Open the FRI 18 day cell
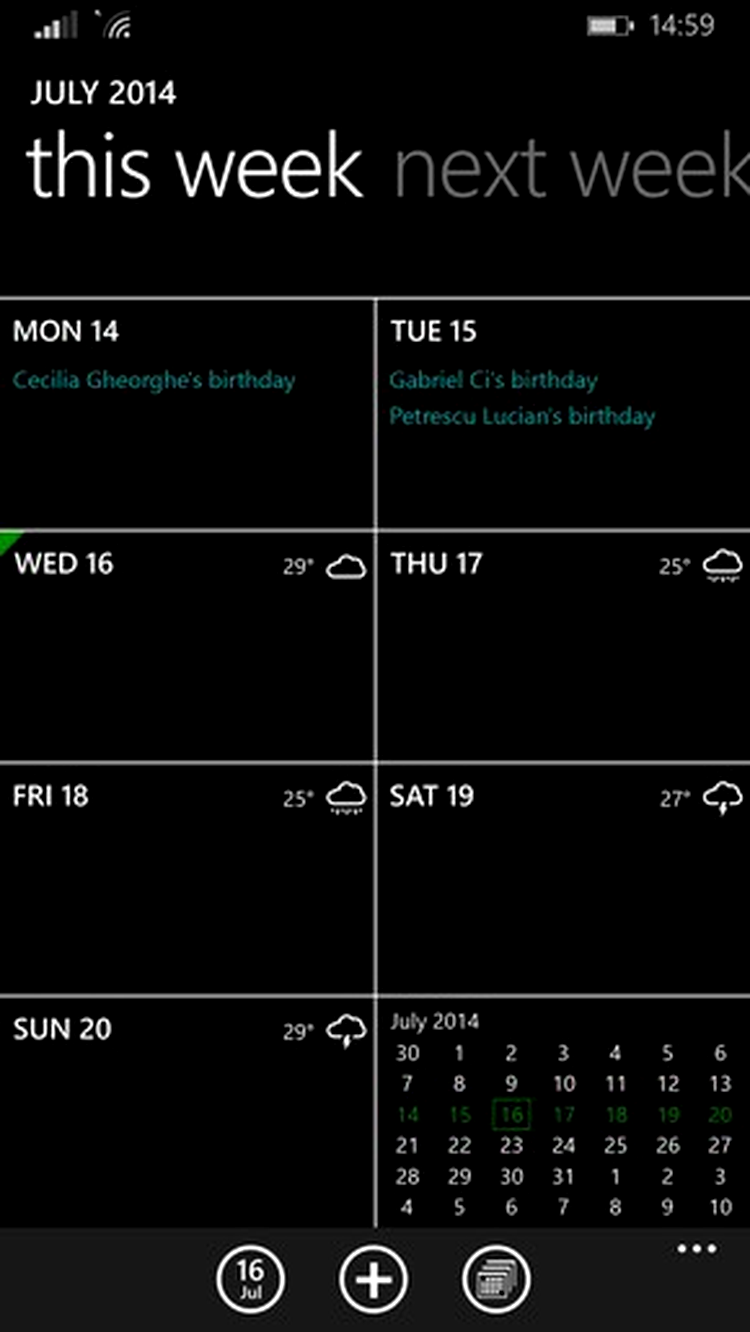Viewport: 750px width, 1332px height. point(187,878)
